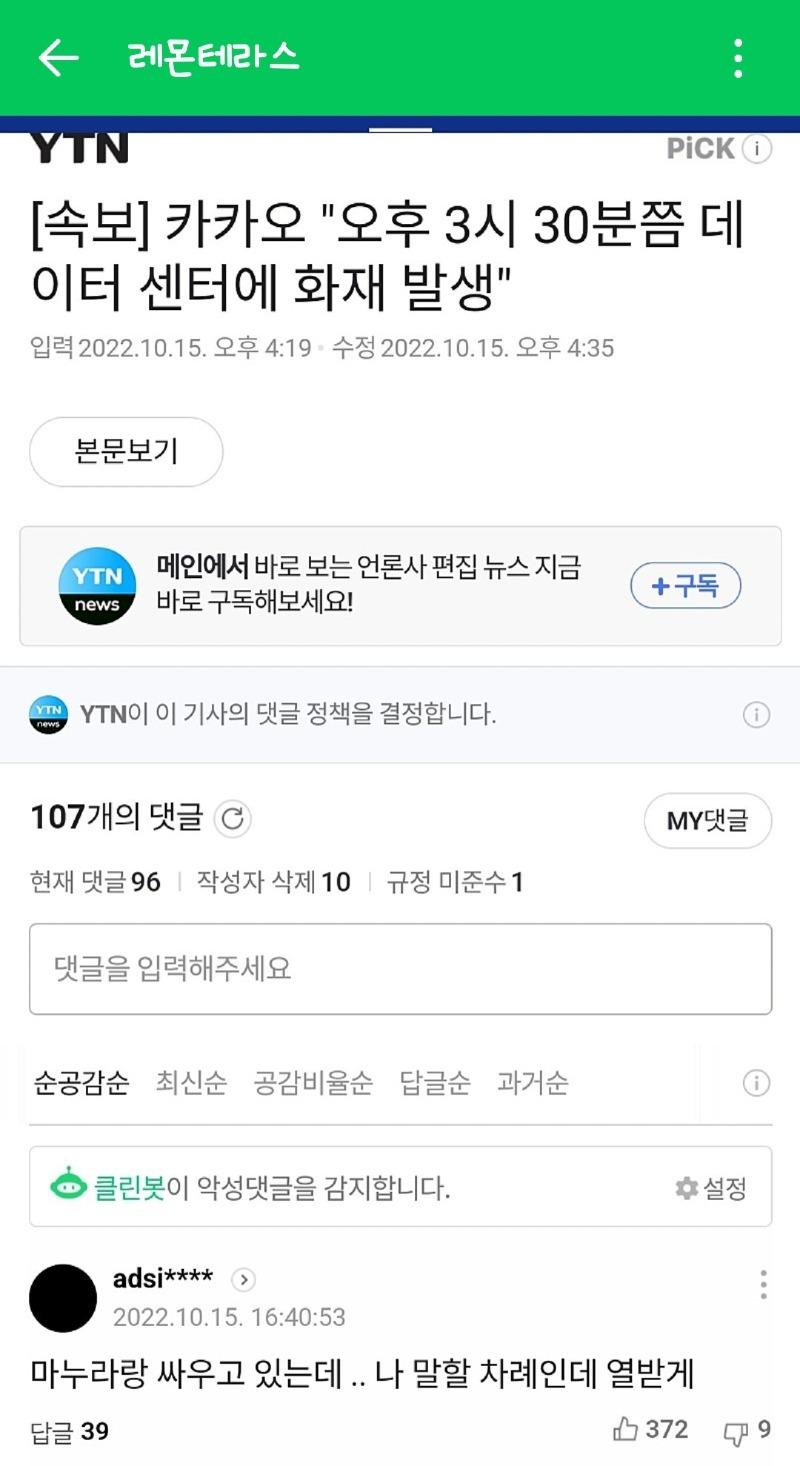Switch to 공감비율순 sorting

(x=313, y=1083)
